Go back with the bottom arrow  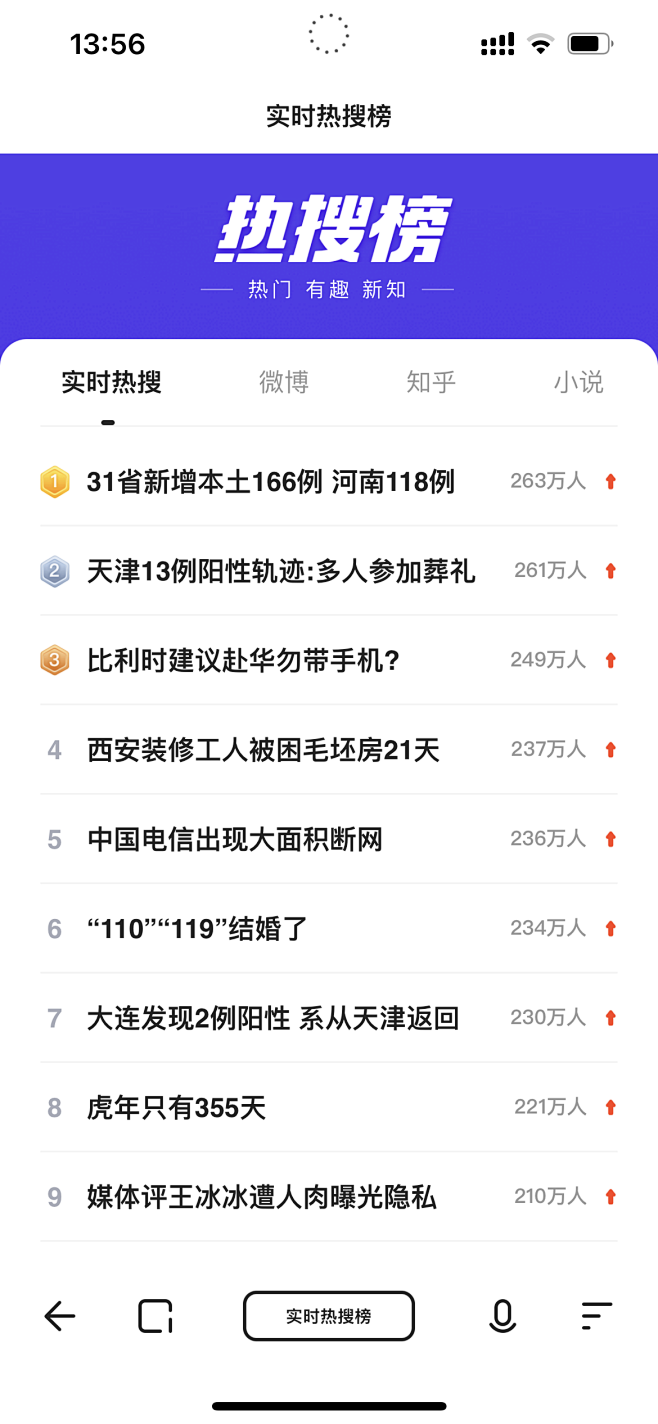click(60, 1316)
